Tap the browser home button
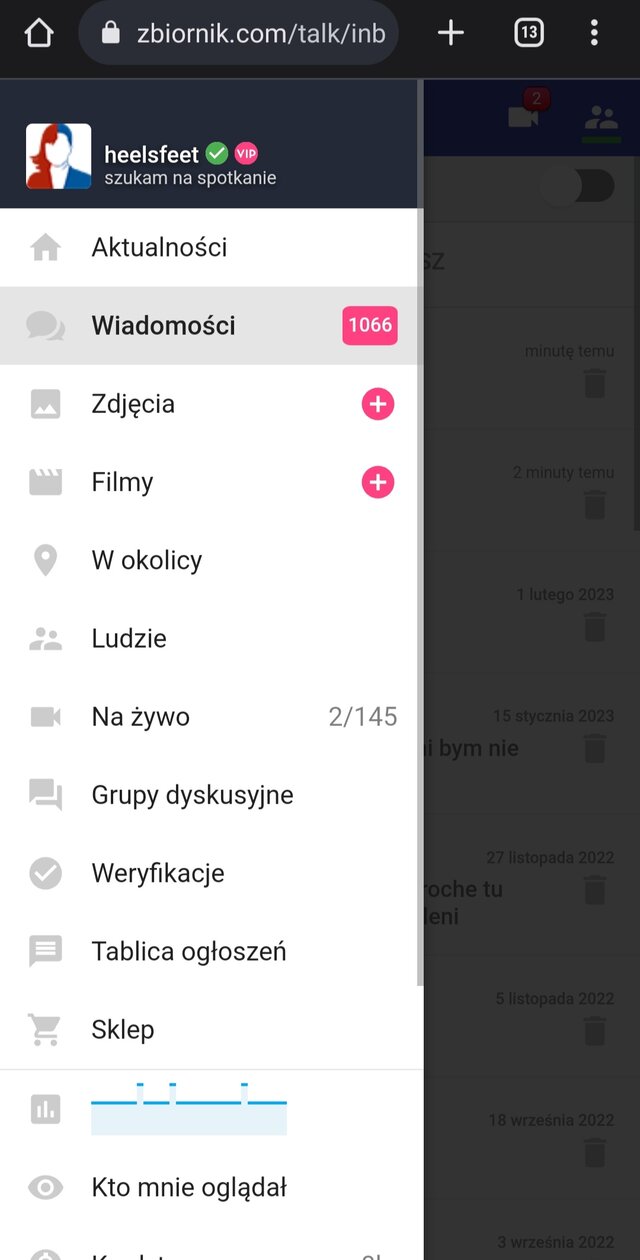This screenshot has width=640, height=1260. (x=38, y=33)
